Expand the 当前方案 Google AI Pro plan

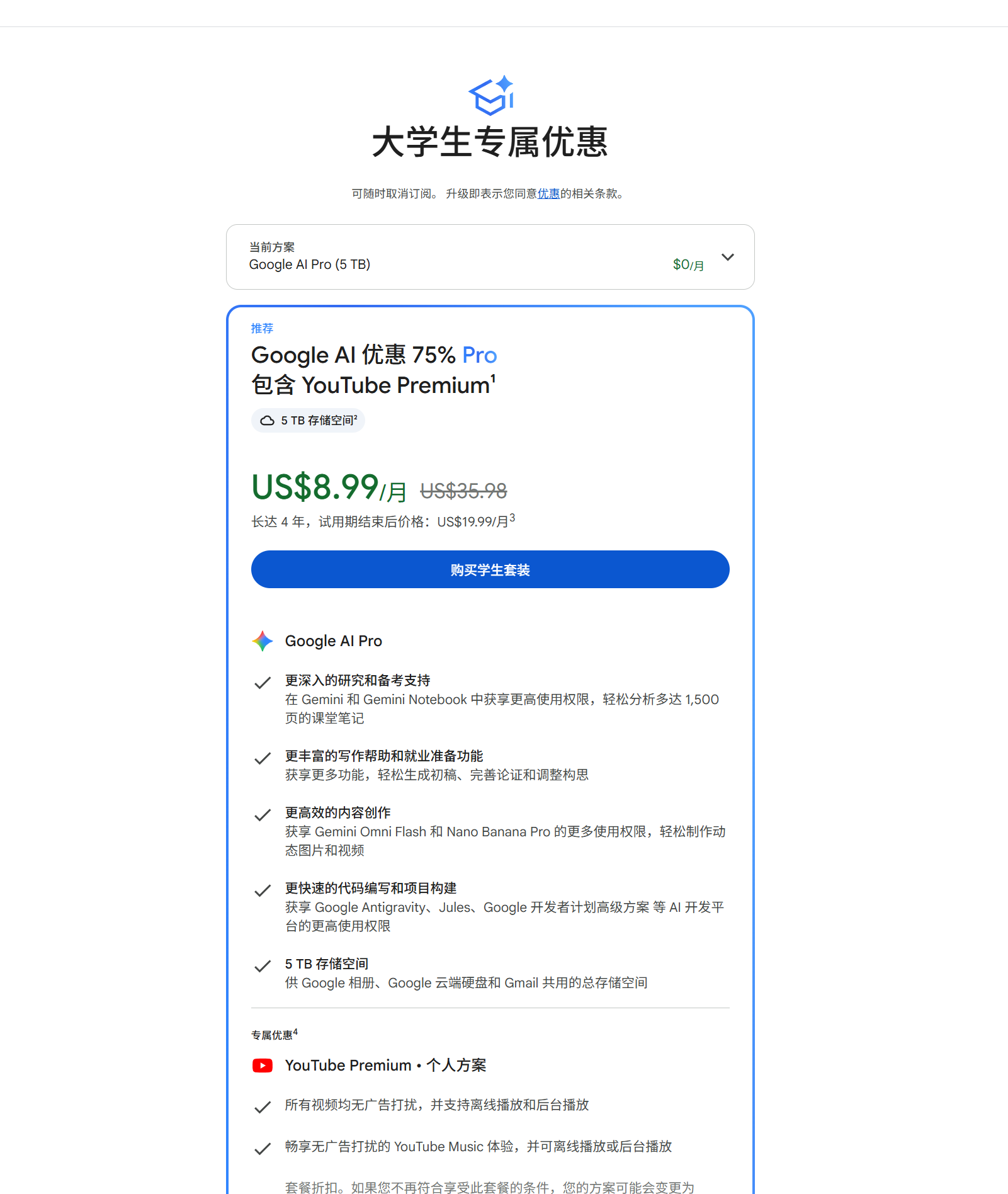pos(490,257)
